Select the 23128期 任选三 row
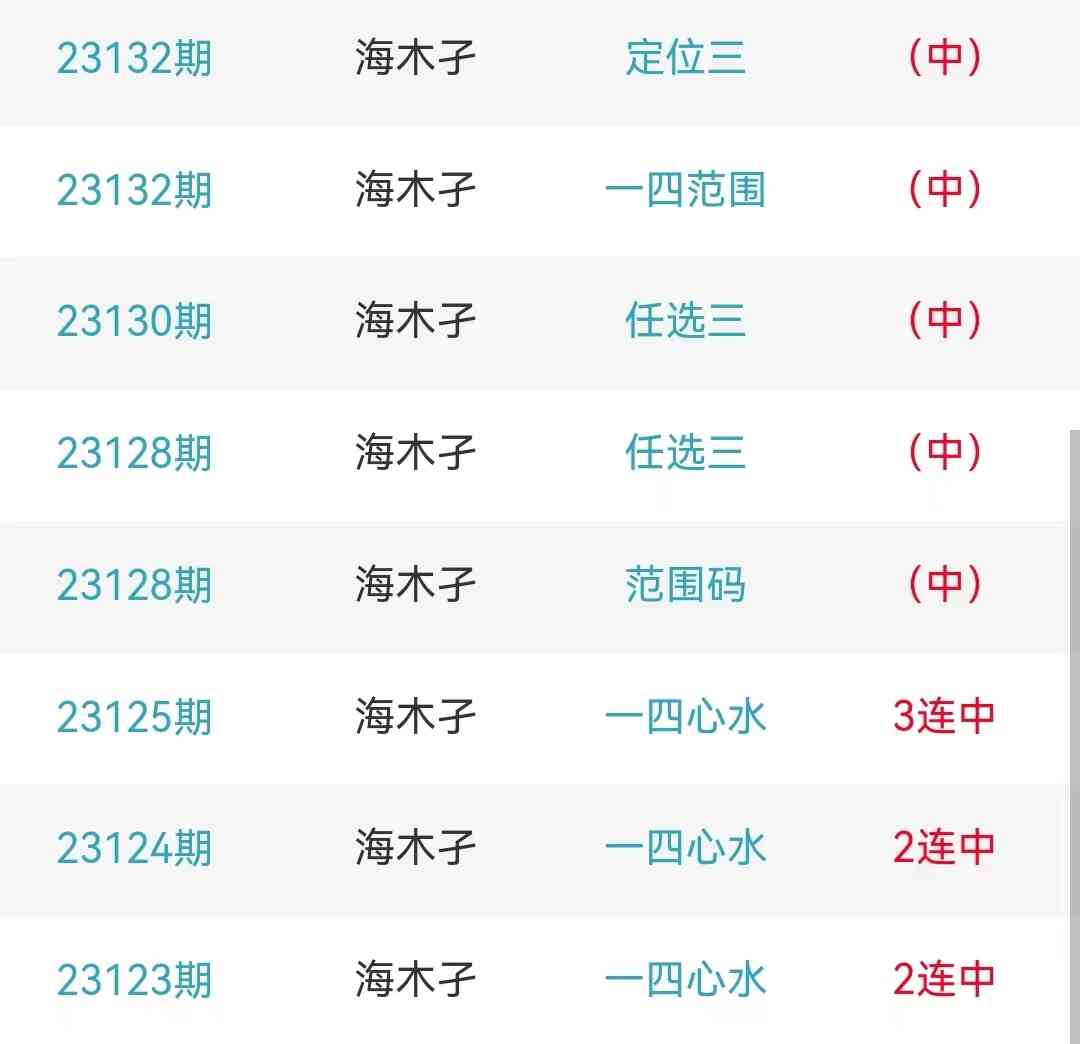The width and height of the screenshot is (1080, 1044). [x=685, y=454]
